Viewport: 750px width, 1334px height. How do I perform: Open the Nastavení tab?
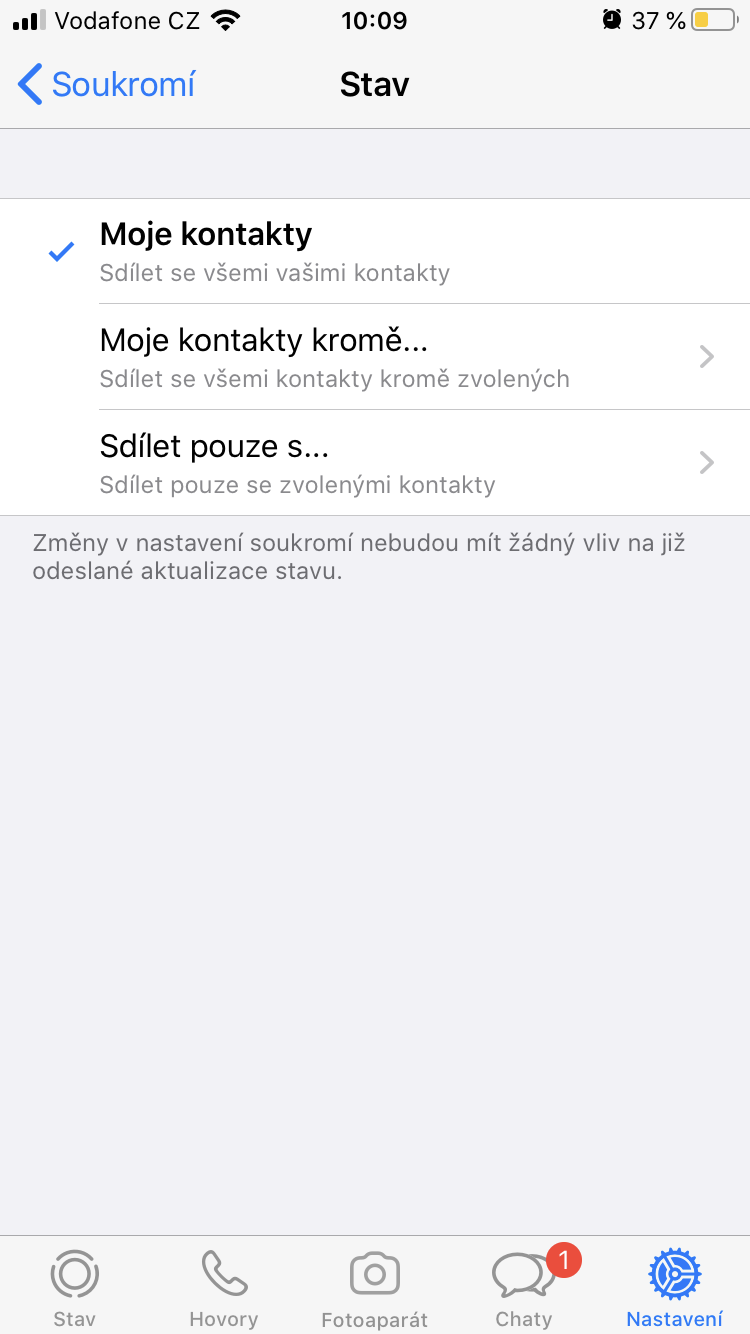tap(674, 1288)
